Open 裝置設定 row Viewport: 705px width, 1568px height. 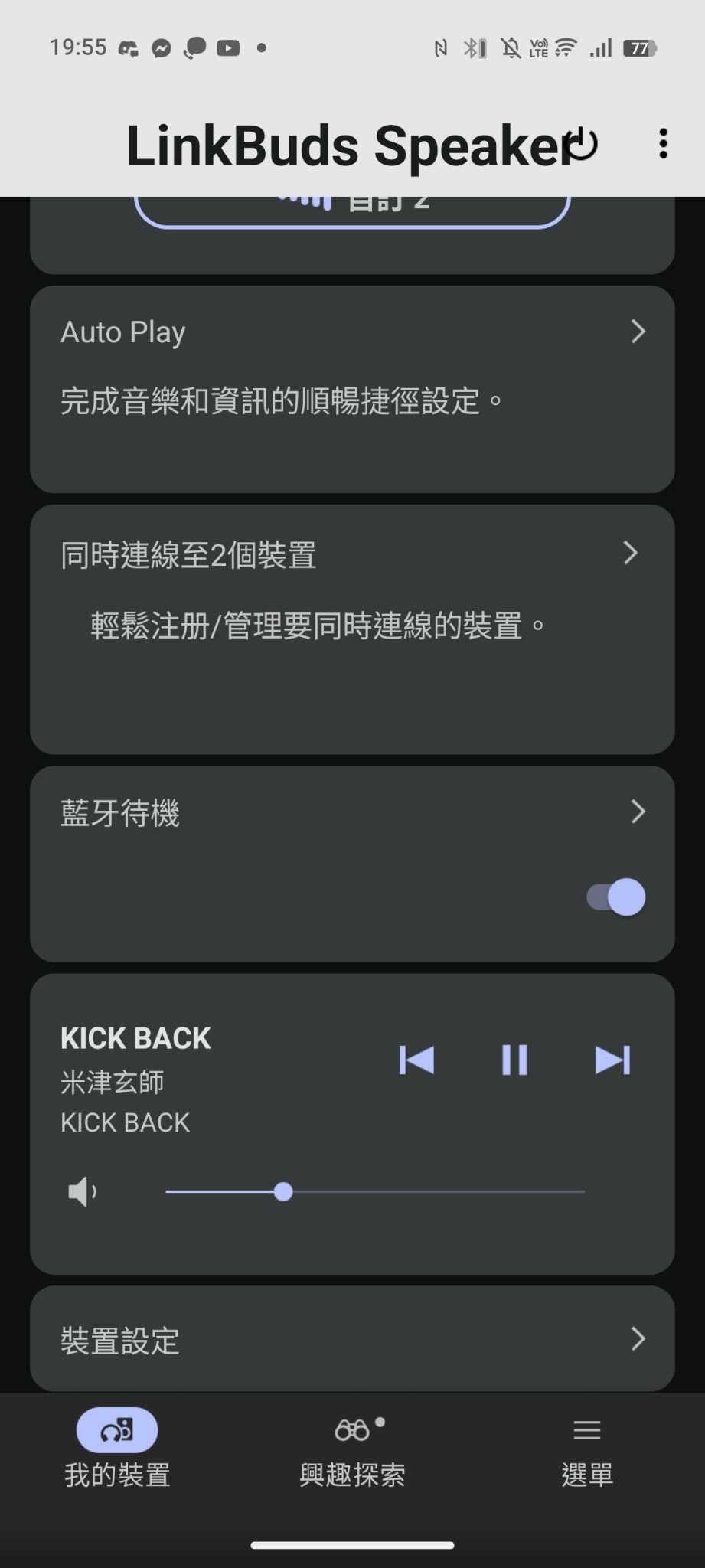click(x=352, y=1339)
